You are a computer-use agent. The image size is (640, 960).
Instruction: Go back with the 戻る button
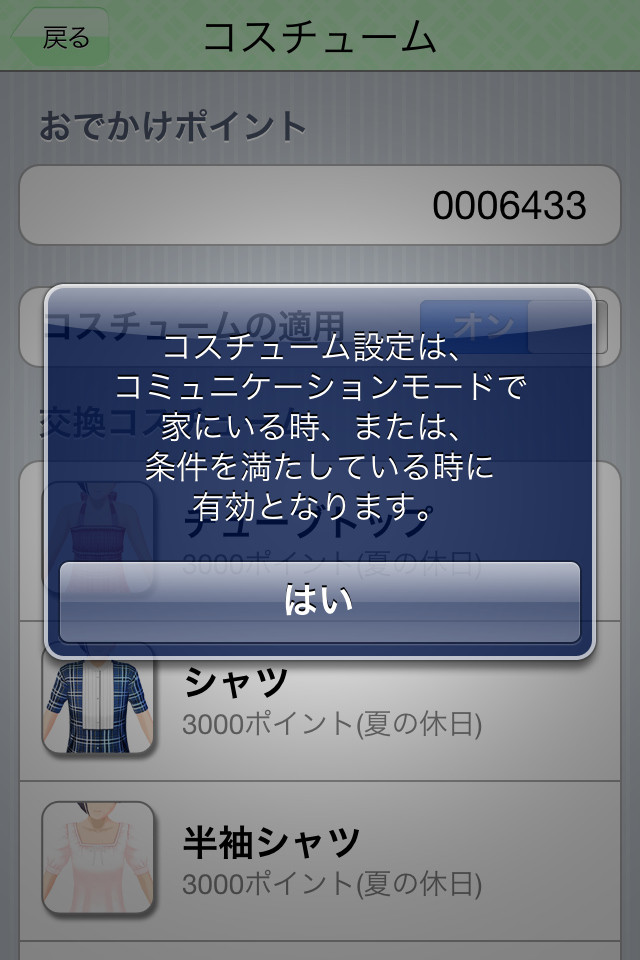pyautogui.click(x=61, y=37)
